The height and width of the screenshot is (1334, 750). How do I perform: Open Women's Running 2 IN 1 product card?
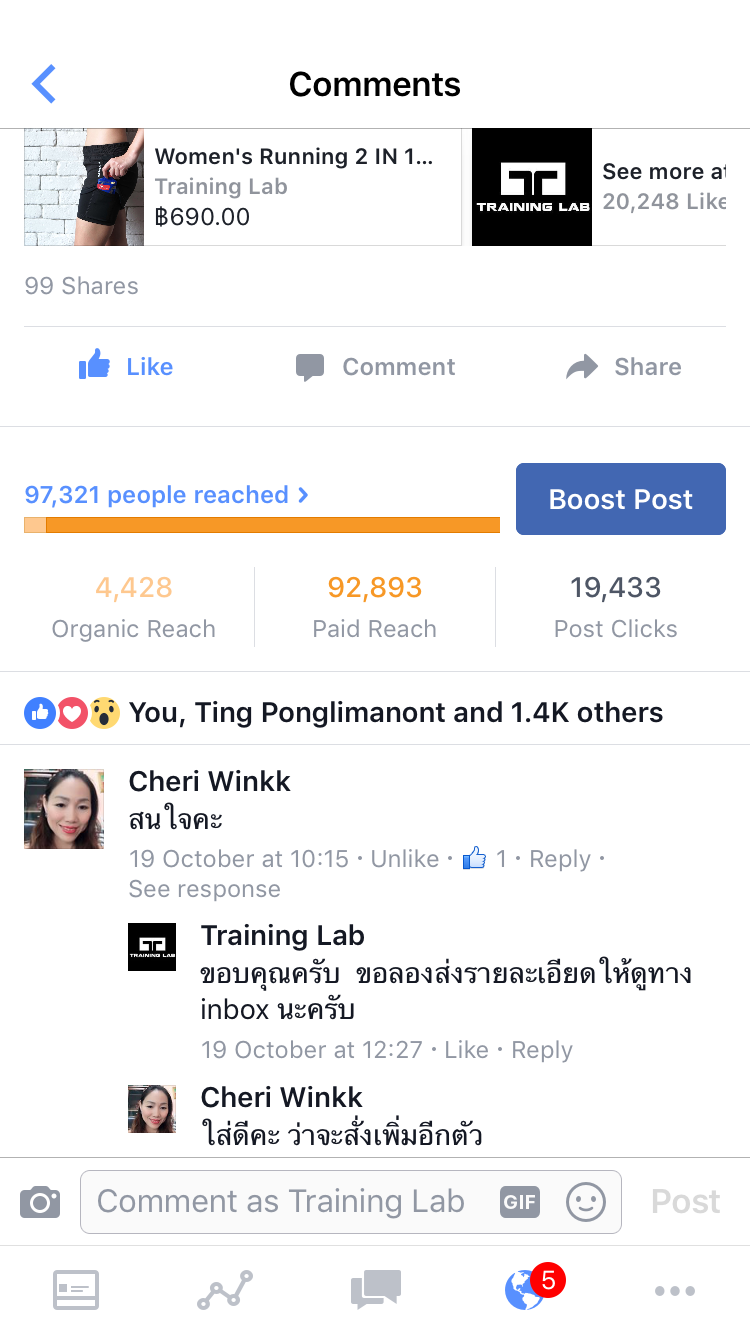pyautogui.click(x=243, y=187)
